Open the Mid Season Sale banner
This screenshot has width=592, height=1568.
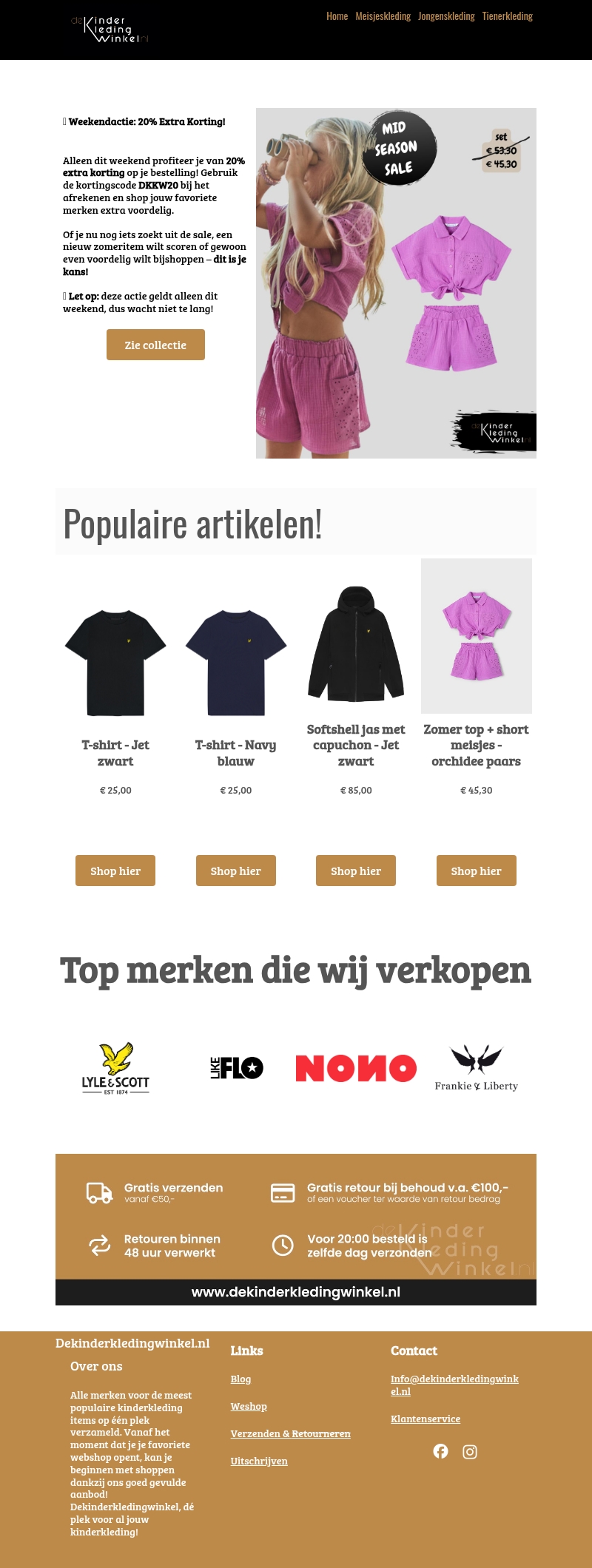pyautogui.click(x=396, y=283)
